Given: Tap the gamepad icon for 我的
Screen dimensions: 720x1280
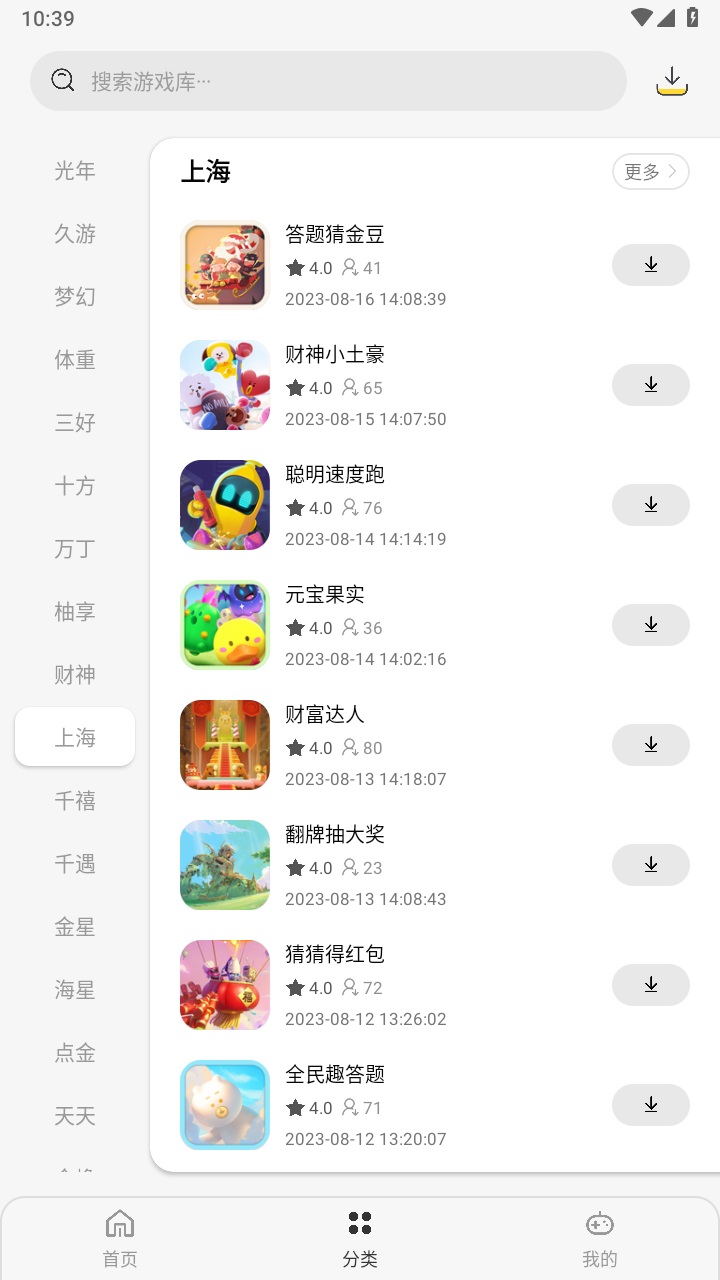Looking at the screenshot, I should [600, 1222].
